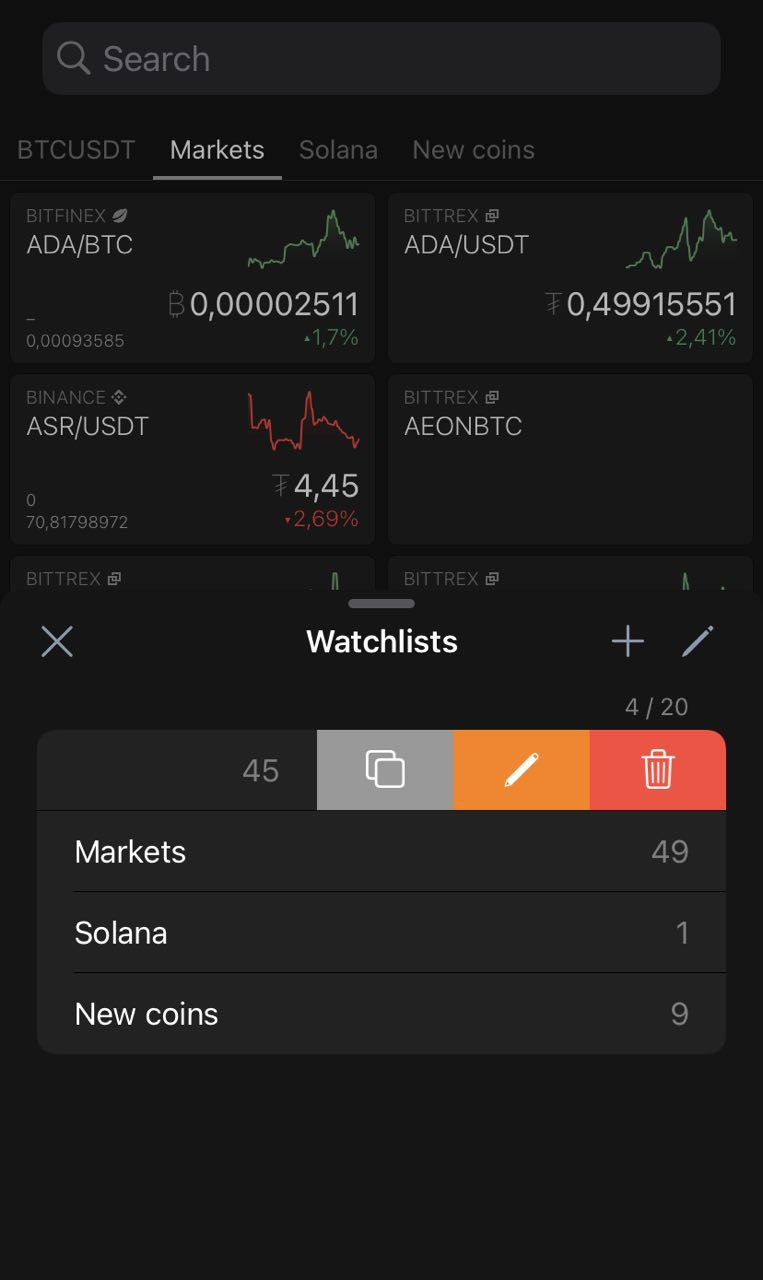Viewport: 763px width, 1280px height.
Task: Open watchlists edit mode via header pencil
Action: (x=697, y=641)
